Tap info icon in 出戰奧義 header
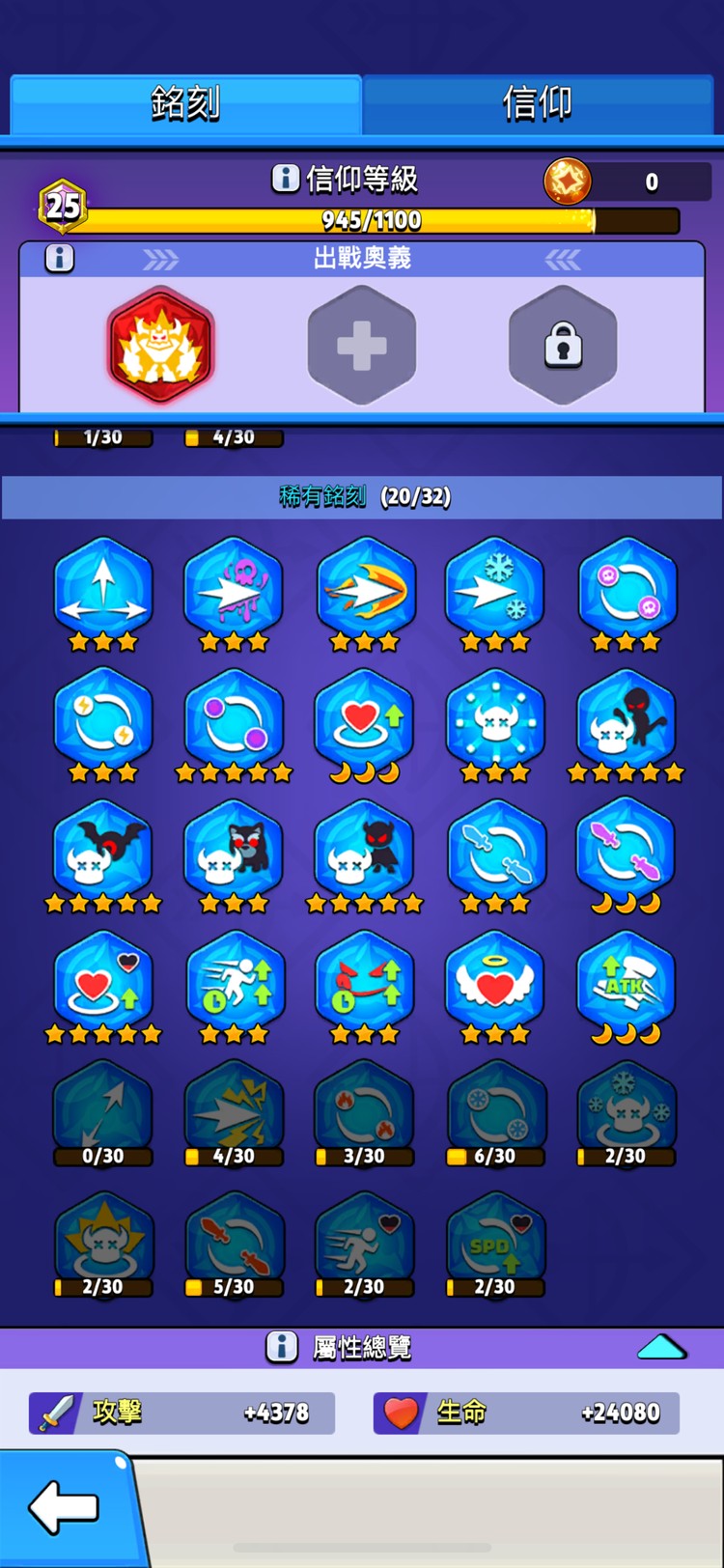Screen dimensions: 724x1568 pyautogui.click(x=60, y=258)
